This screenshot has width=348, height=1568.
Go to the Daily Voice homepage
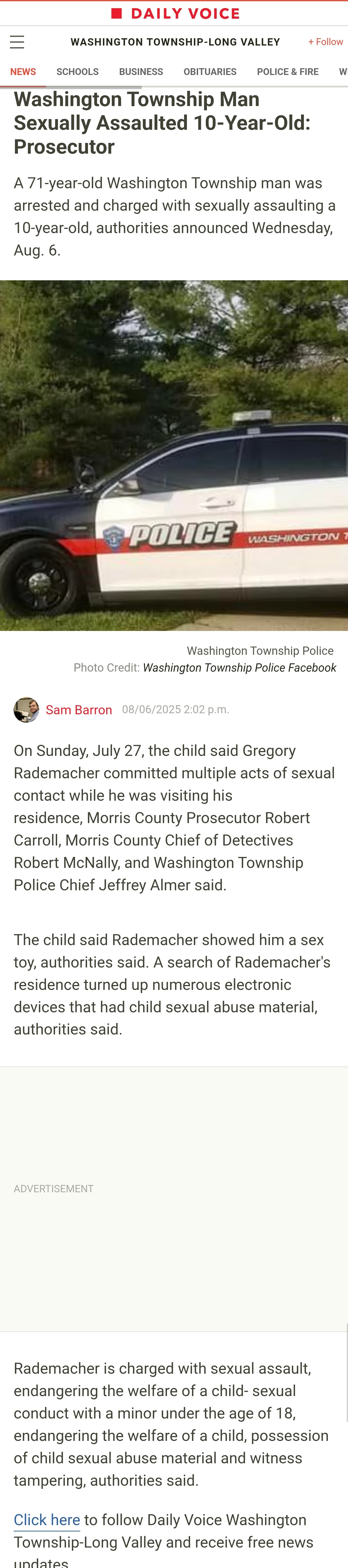coord(176,13)
